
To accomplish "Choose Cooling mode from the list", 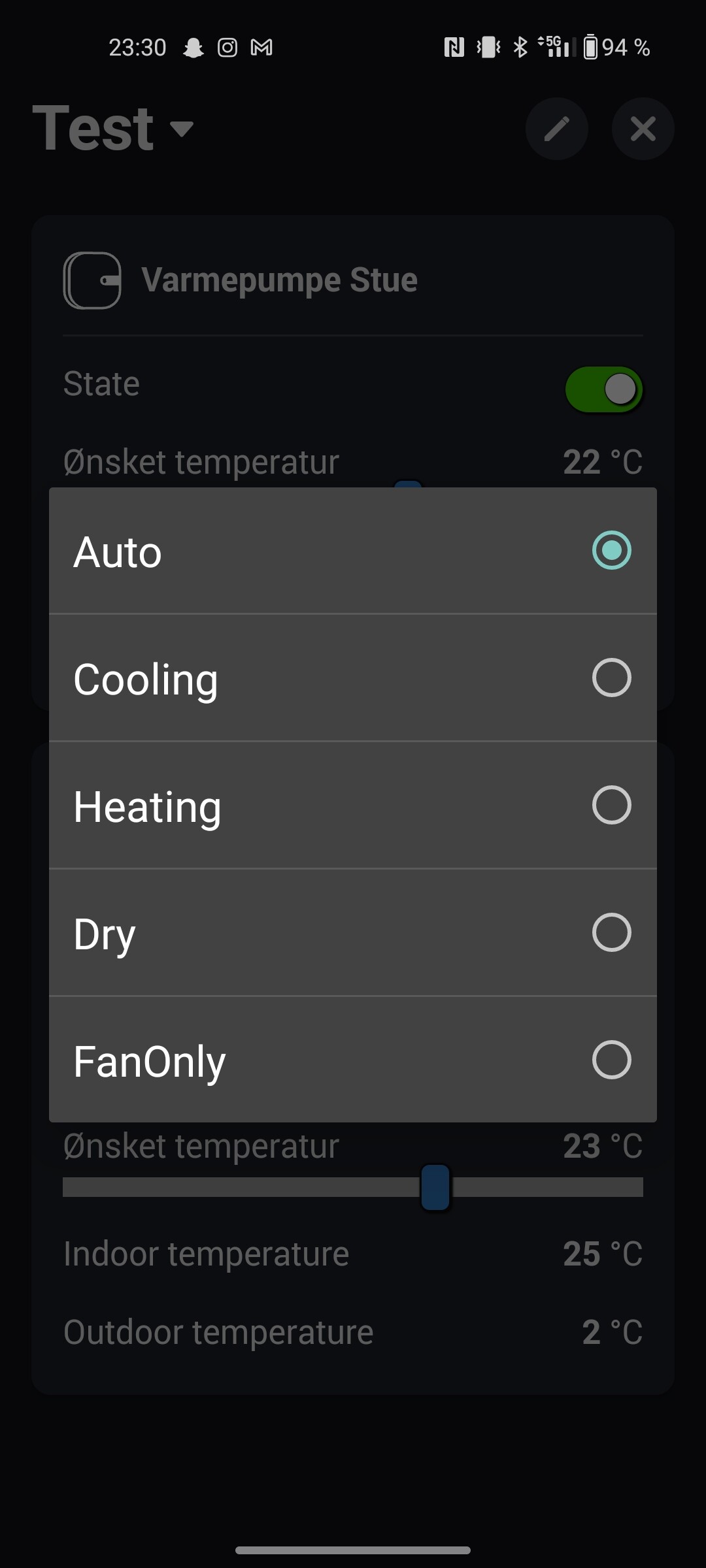I will click(352, 678).
